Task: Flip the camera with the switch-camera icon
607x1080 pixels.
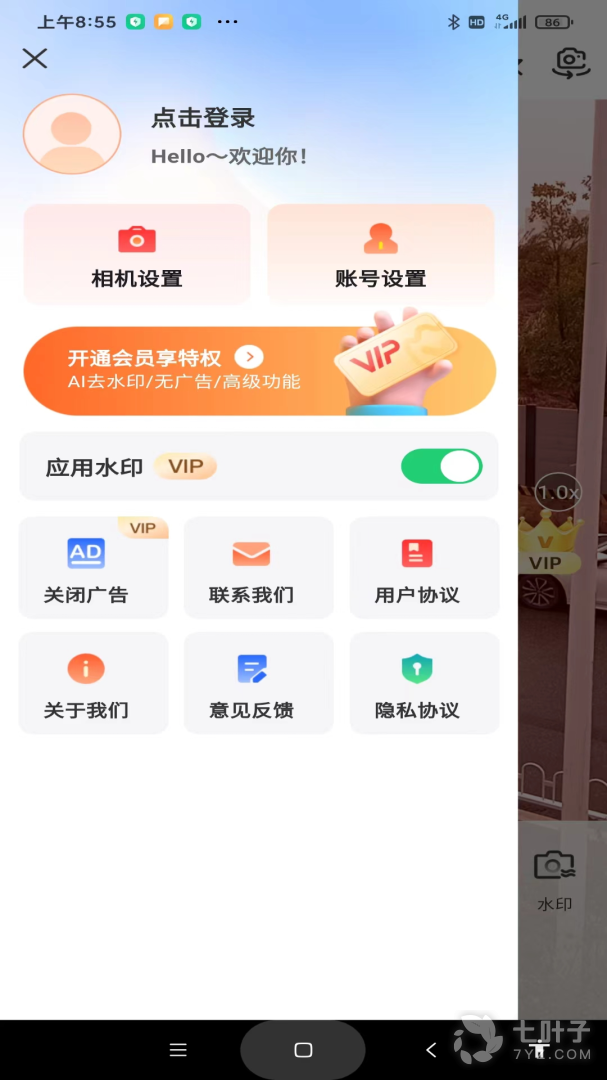Action: pyautogui.click(x=571, y=63)
